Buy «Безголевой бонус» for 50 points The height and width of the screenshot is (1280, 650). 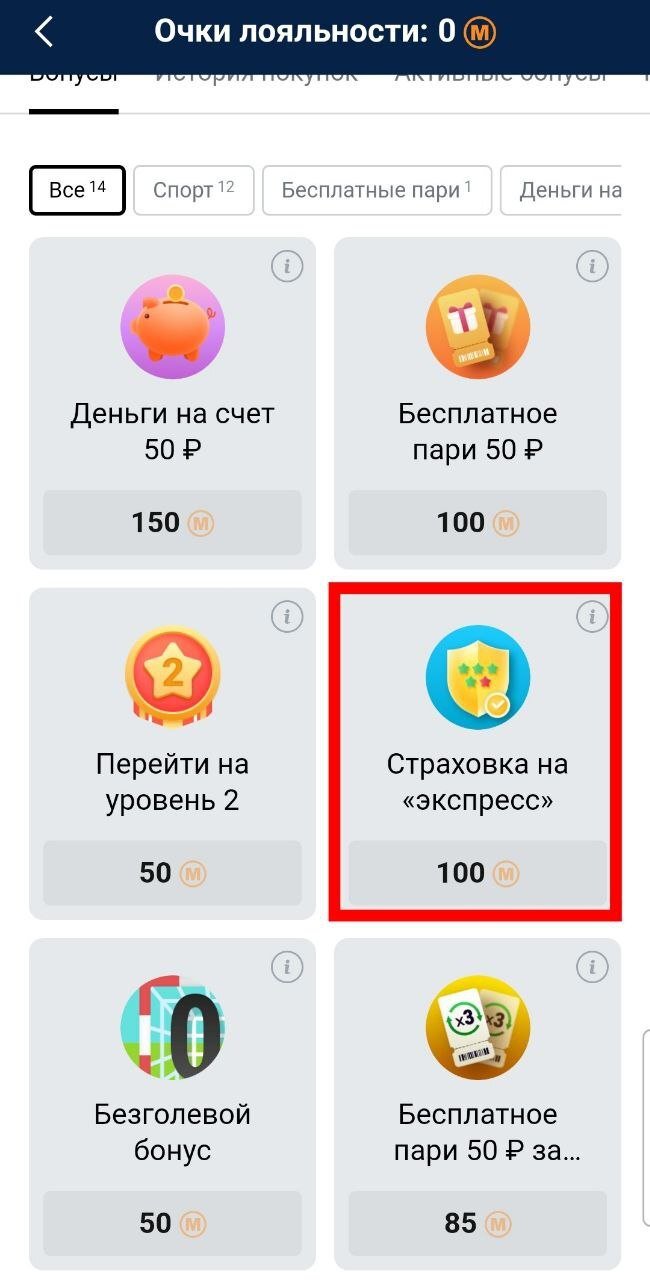(x=172, y=1223)
